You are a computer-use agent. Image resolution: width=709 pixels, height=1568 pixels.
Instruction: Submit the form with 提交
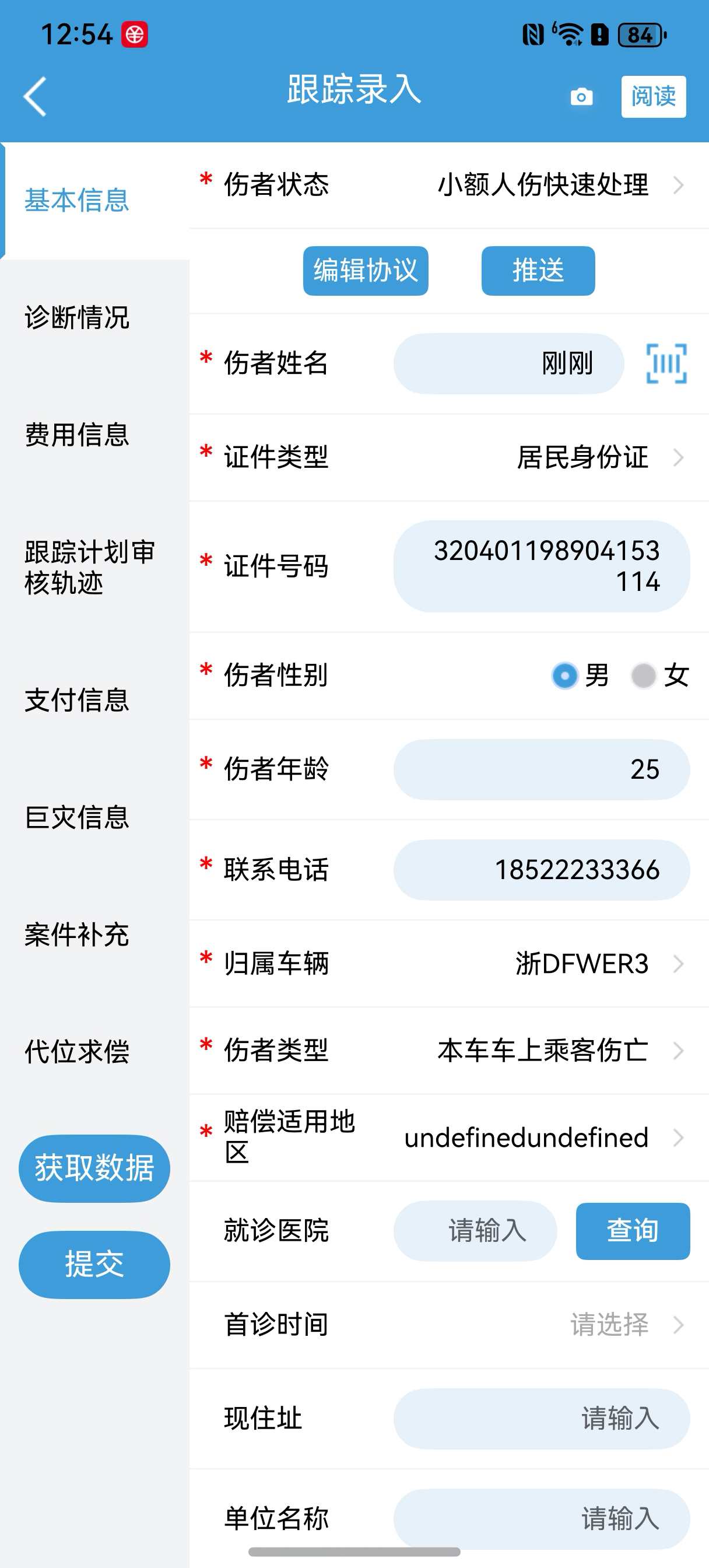coord(94,1264)
